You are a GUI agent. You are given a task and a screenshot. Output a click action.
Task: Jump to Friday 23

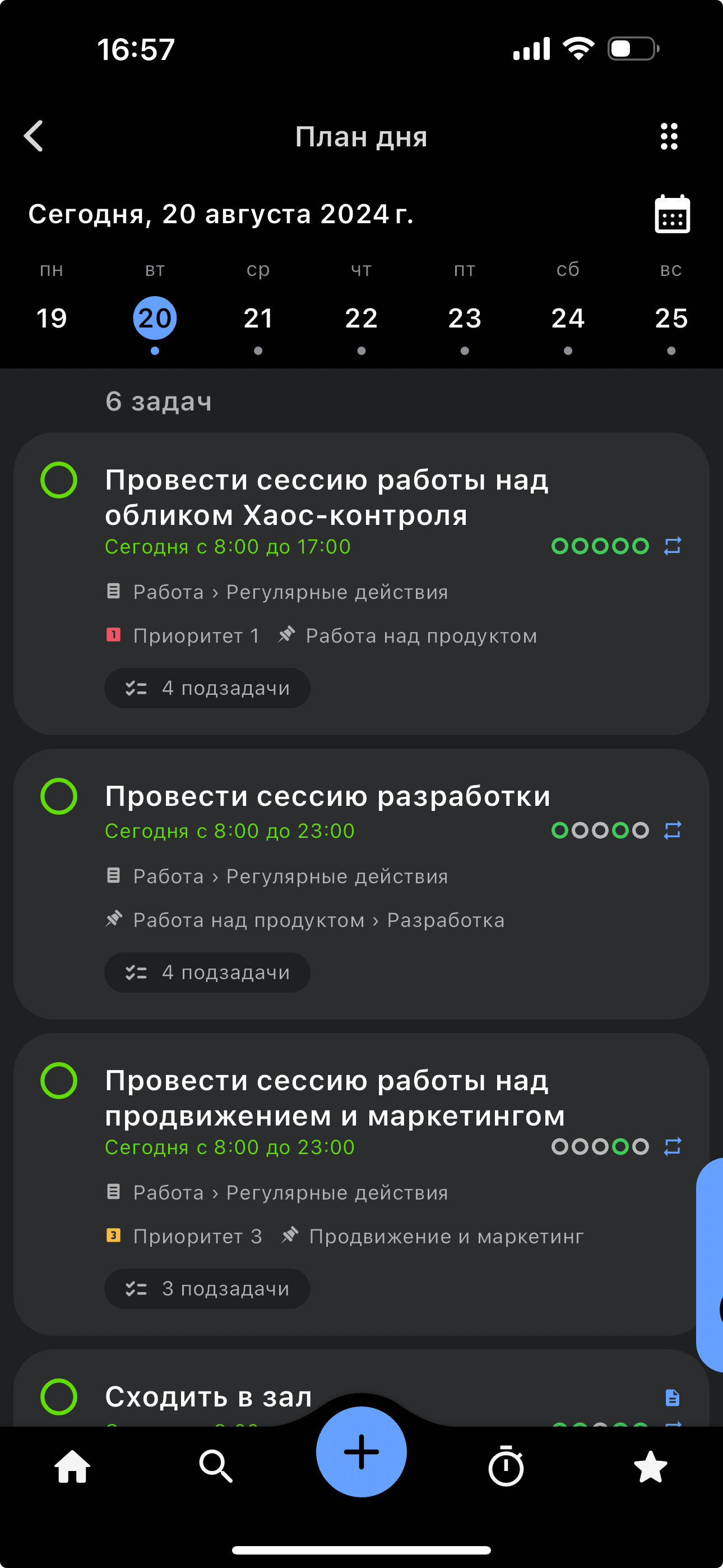(x=465, y=319)
